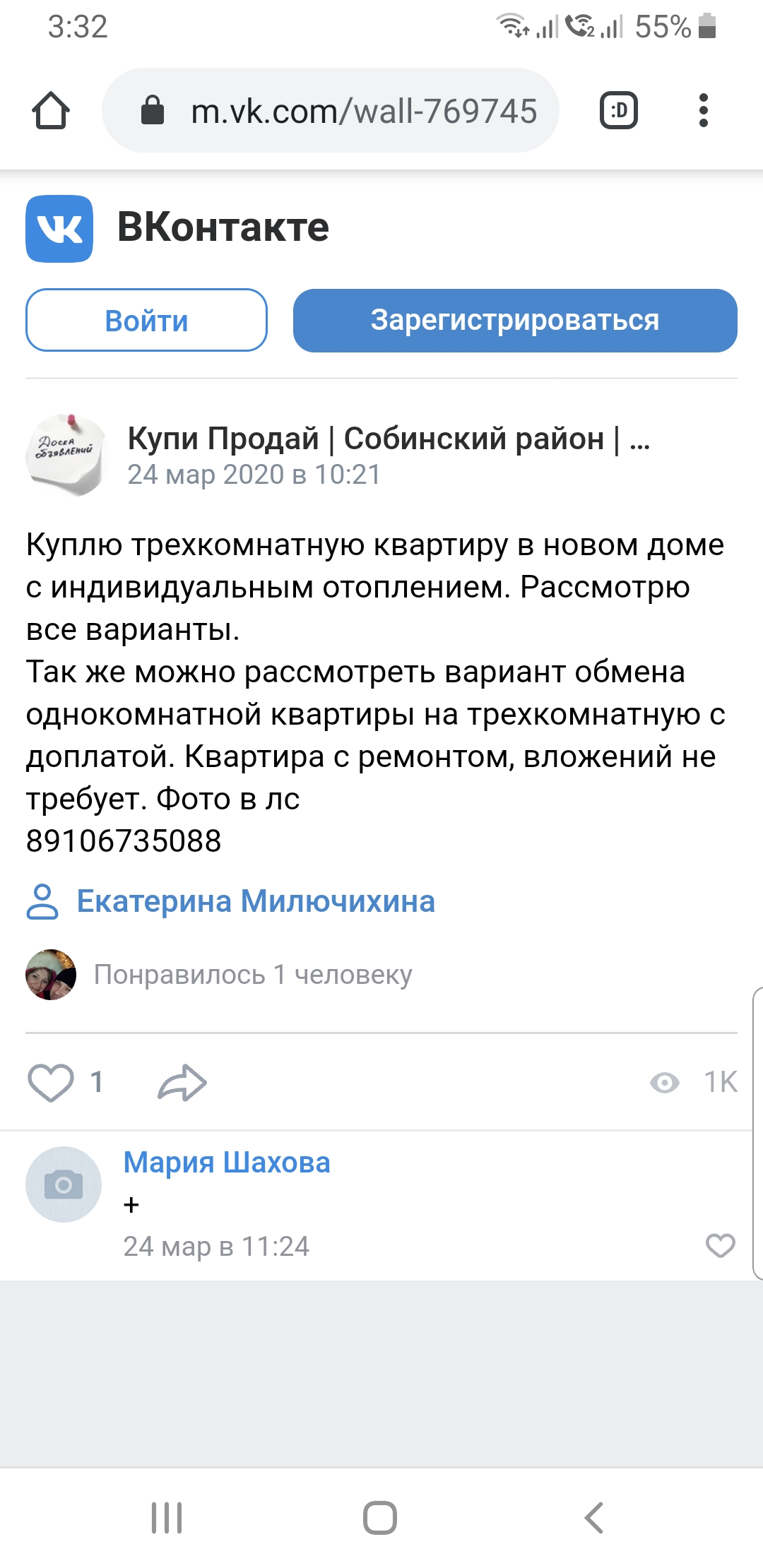Open recent apps from the navigation bar
The height and width of the screenshot is (1568, 763).
167,1517
